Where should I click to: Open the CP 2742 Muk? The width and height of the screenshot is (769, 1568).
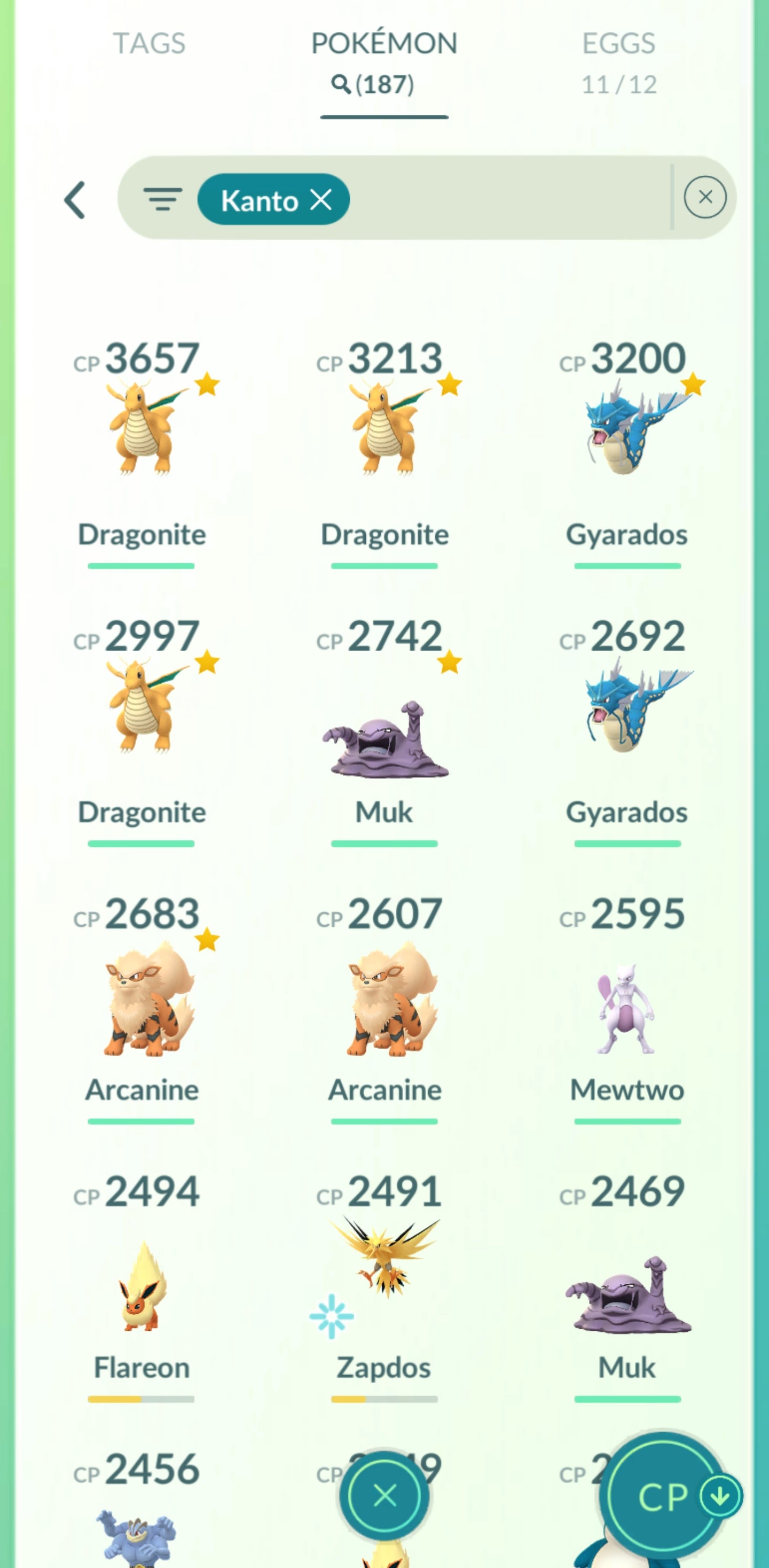coord(384,737)
